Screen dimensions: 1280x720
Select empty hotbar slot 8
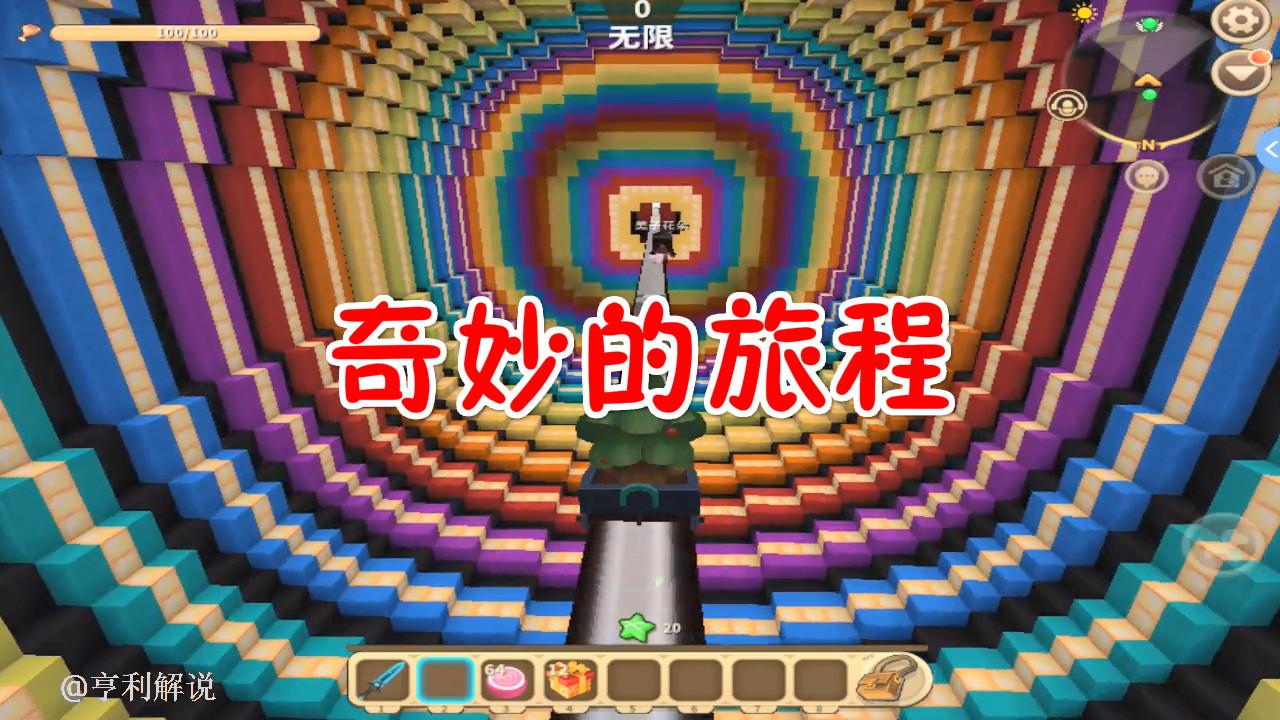pos(820,681)
